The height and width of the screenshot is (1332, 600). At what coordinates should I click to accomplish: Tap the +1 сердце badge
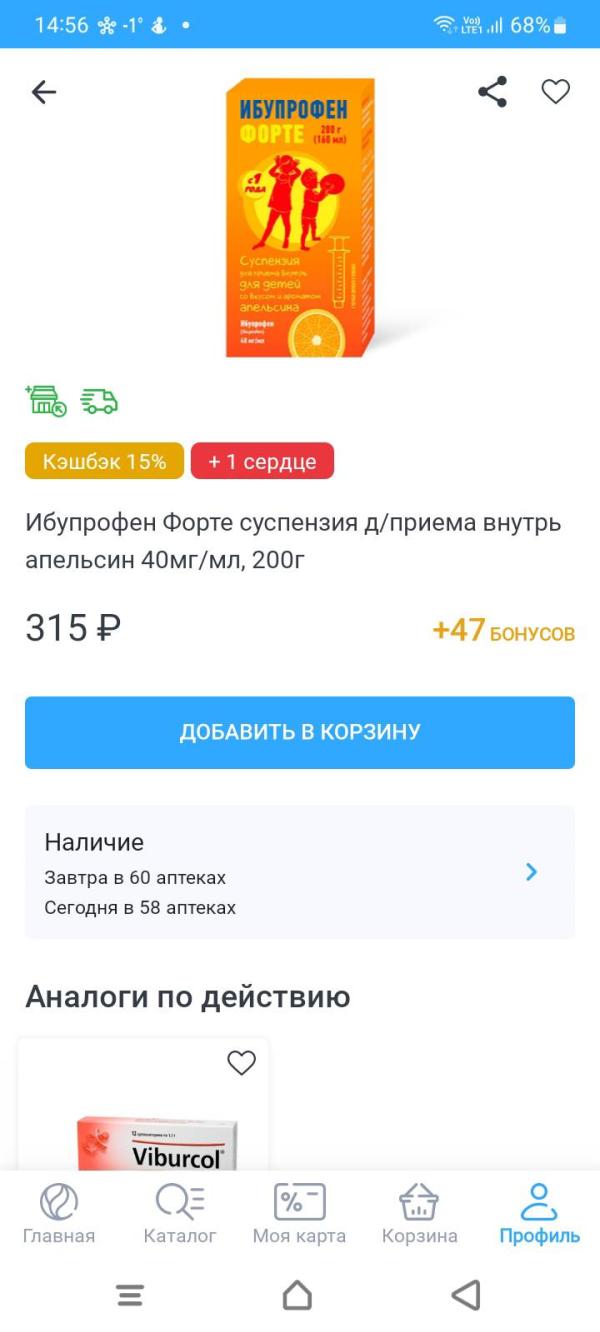point(262,461)
